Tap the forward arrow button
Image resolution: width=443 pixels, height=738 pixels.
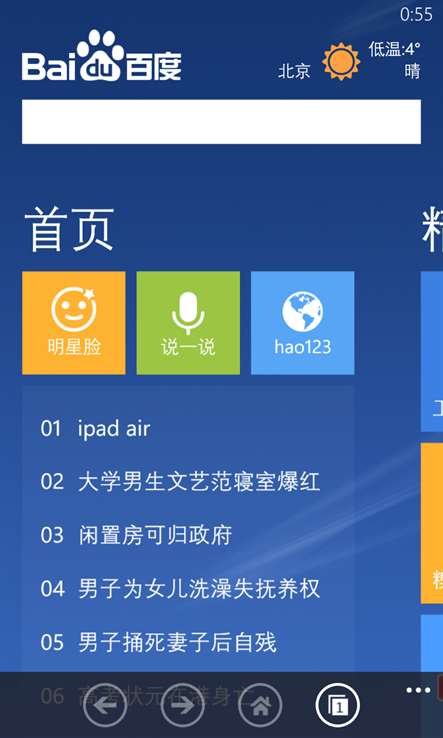click(x=183, y=706)
